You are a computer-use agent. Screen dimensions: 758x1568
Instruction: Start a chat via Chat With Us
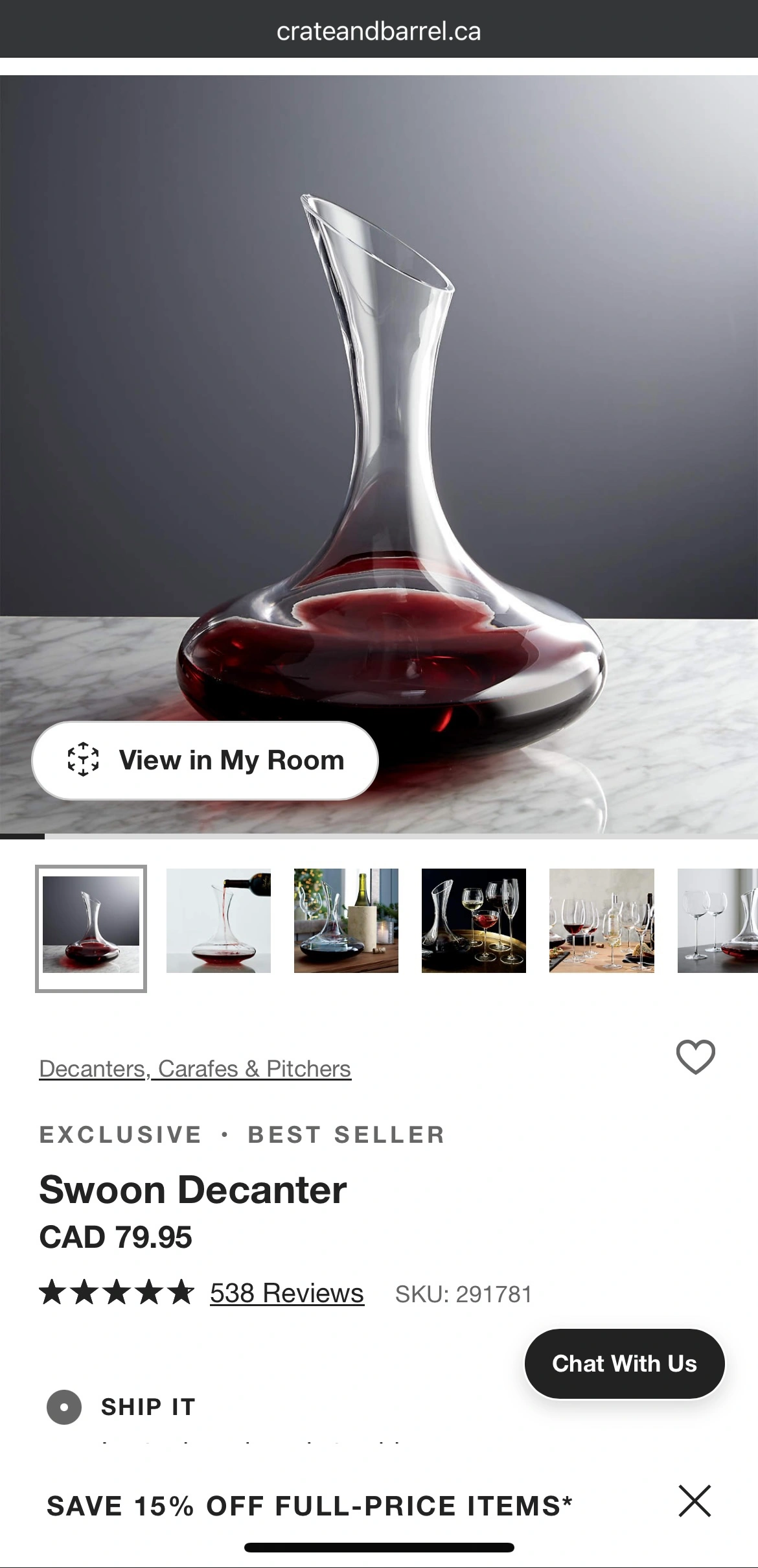(625, 1363)
